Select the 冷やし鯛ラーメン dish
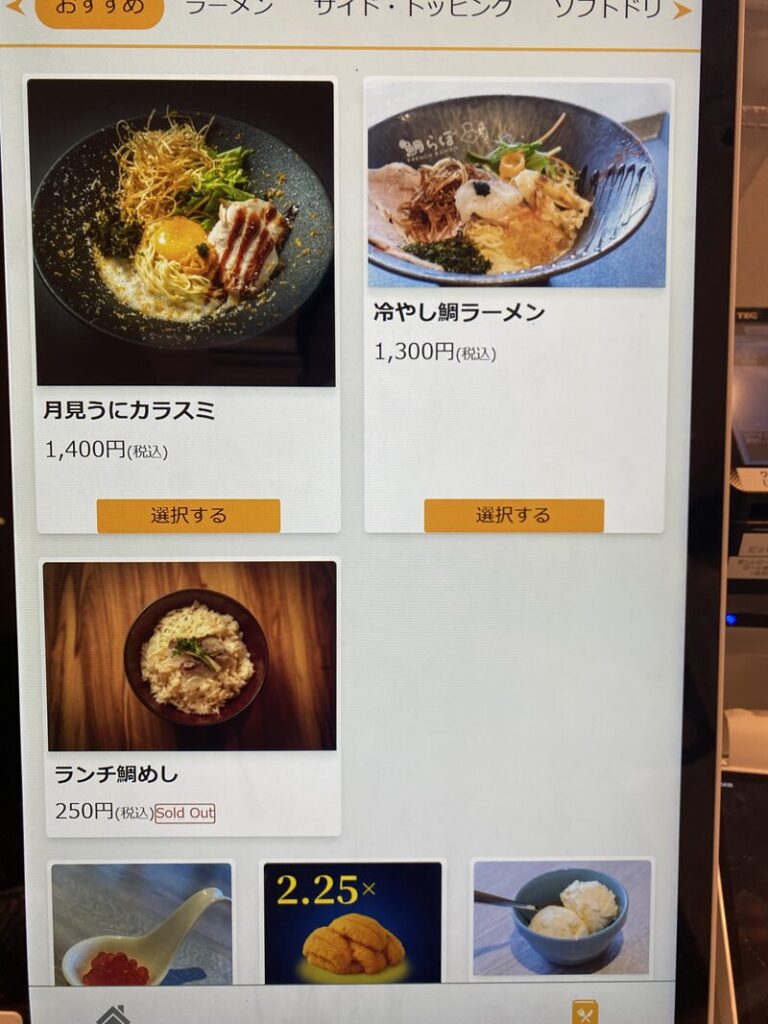 pos(513,515)
